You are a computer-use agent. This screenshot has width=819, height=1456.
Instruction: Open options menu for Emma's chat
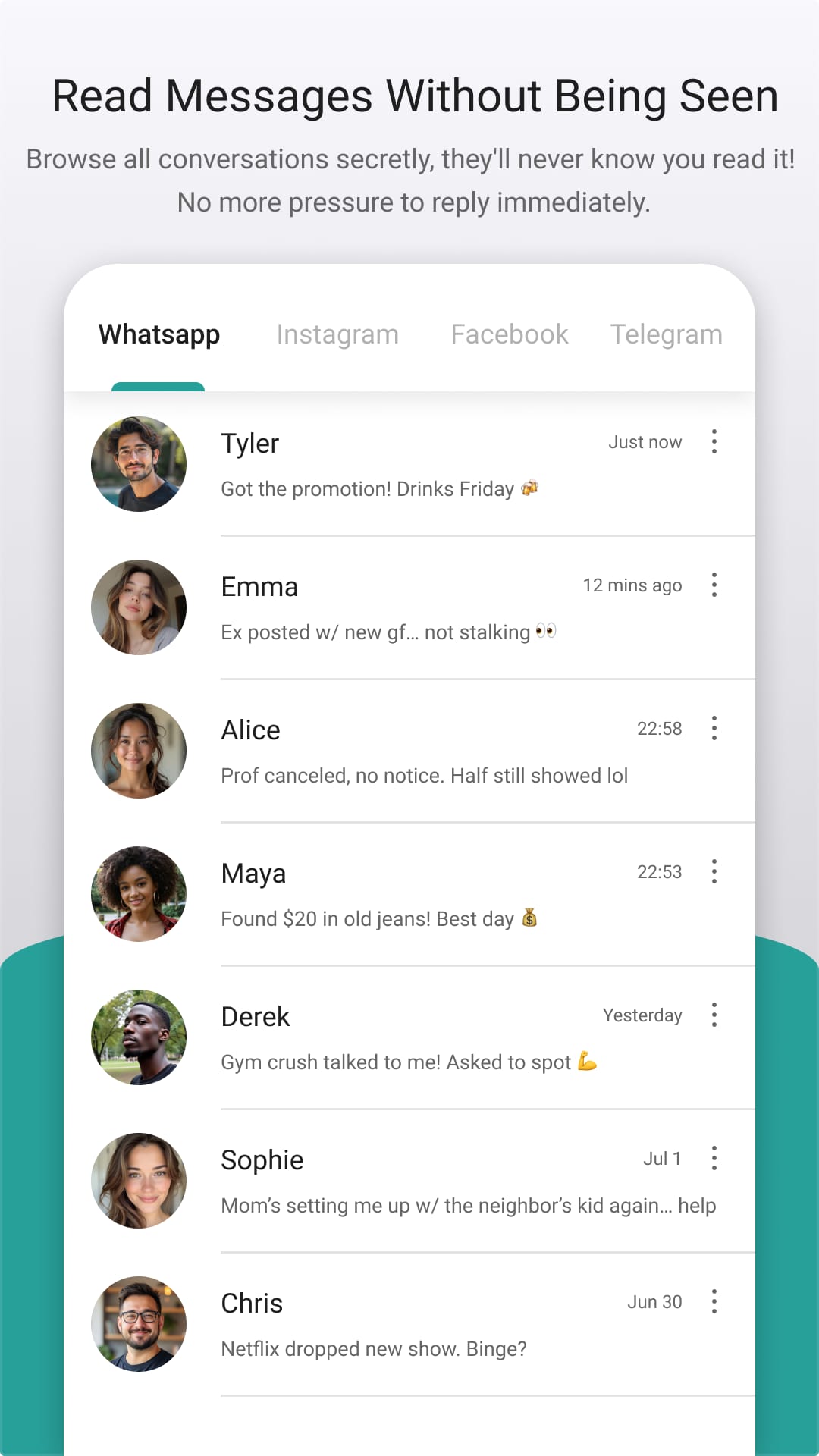714,585
